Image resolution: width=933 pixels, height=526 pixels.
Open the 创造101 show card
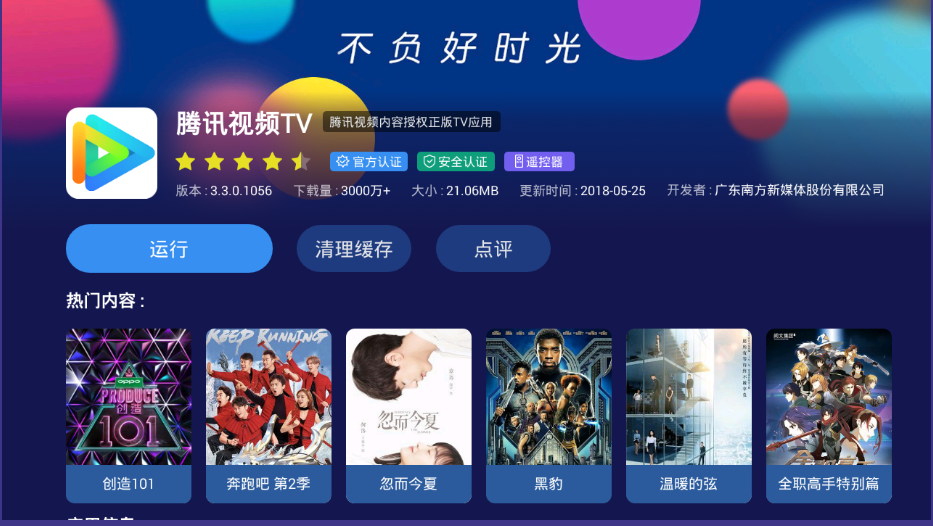coord(128,415)
